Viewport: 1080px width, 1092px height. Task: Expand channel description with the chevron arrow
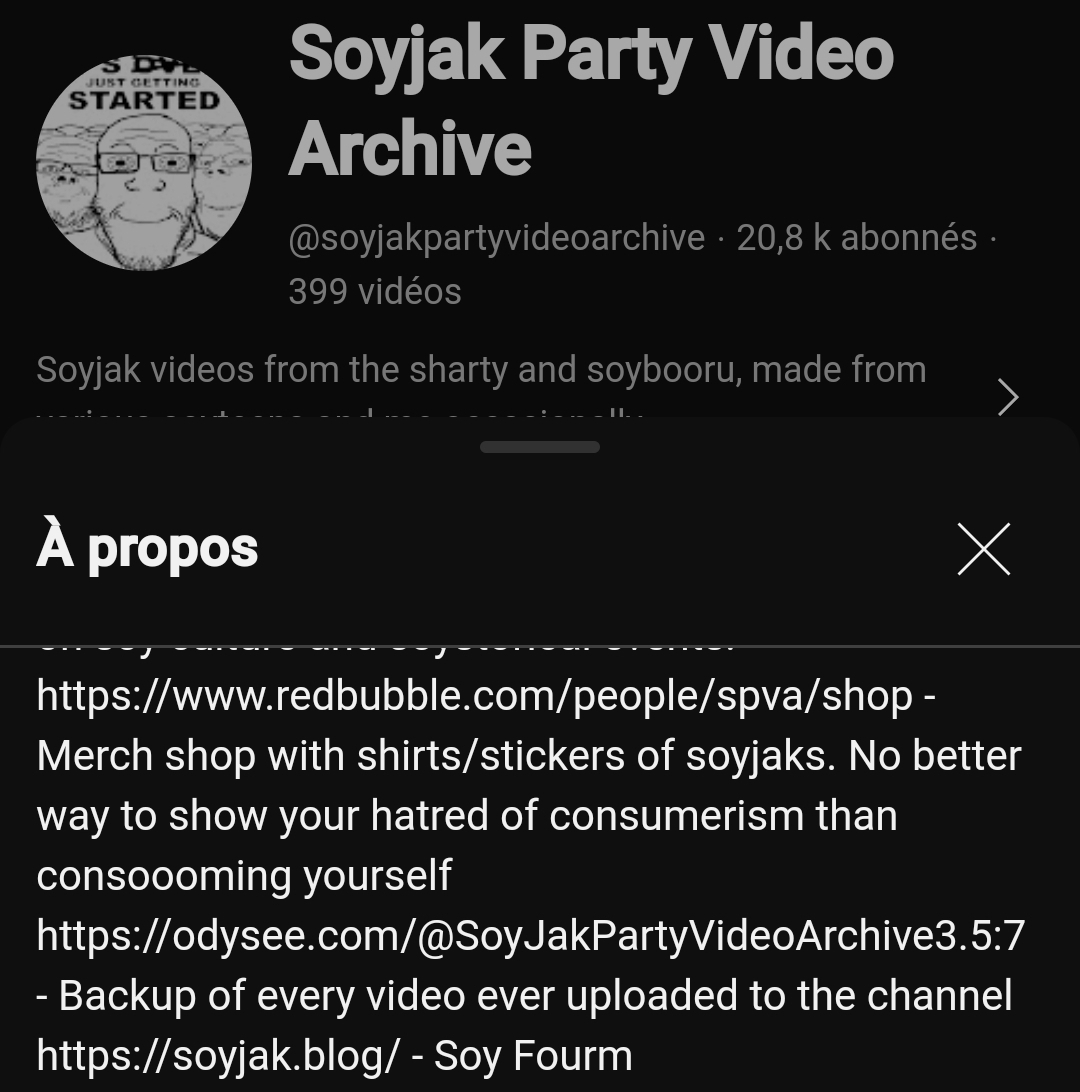(x=1007, y=397)
